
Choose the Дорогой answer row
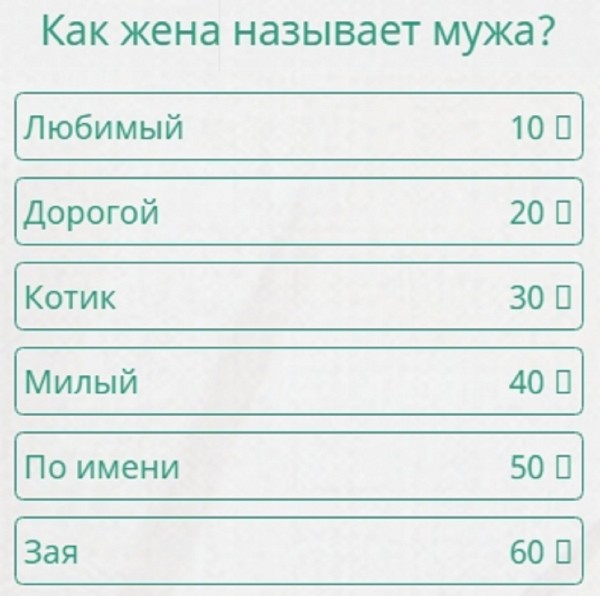298,212
